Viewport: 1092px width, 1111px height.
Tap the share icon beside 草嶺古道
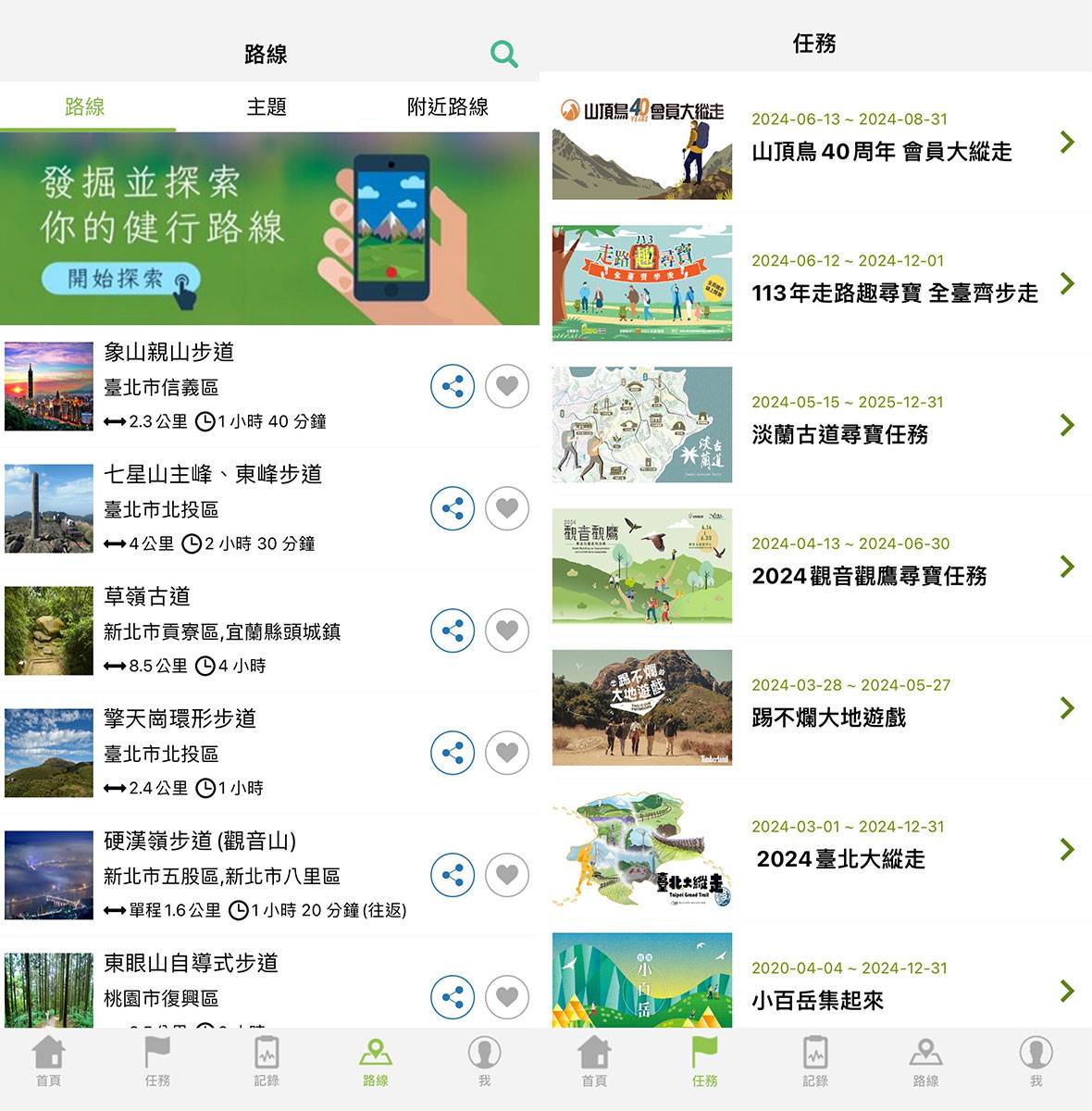tap(453, 630)
